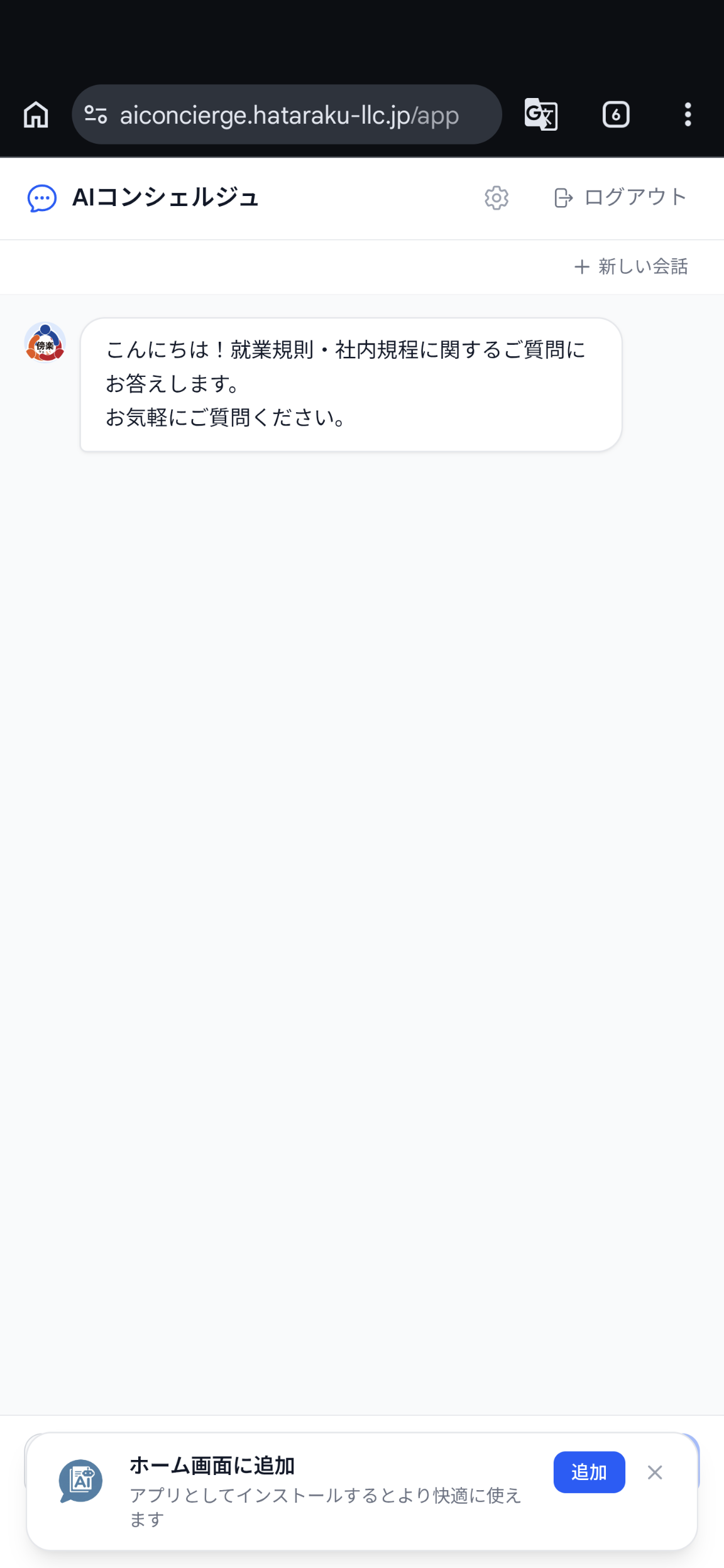Translate this page with Google Translate icon

coord(541,115)
